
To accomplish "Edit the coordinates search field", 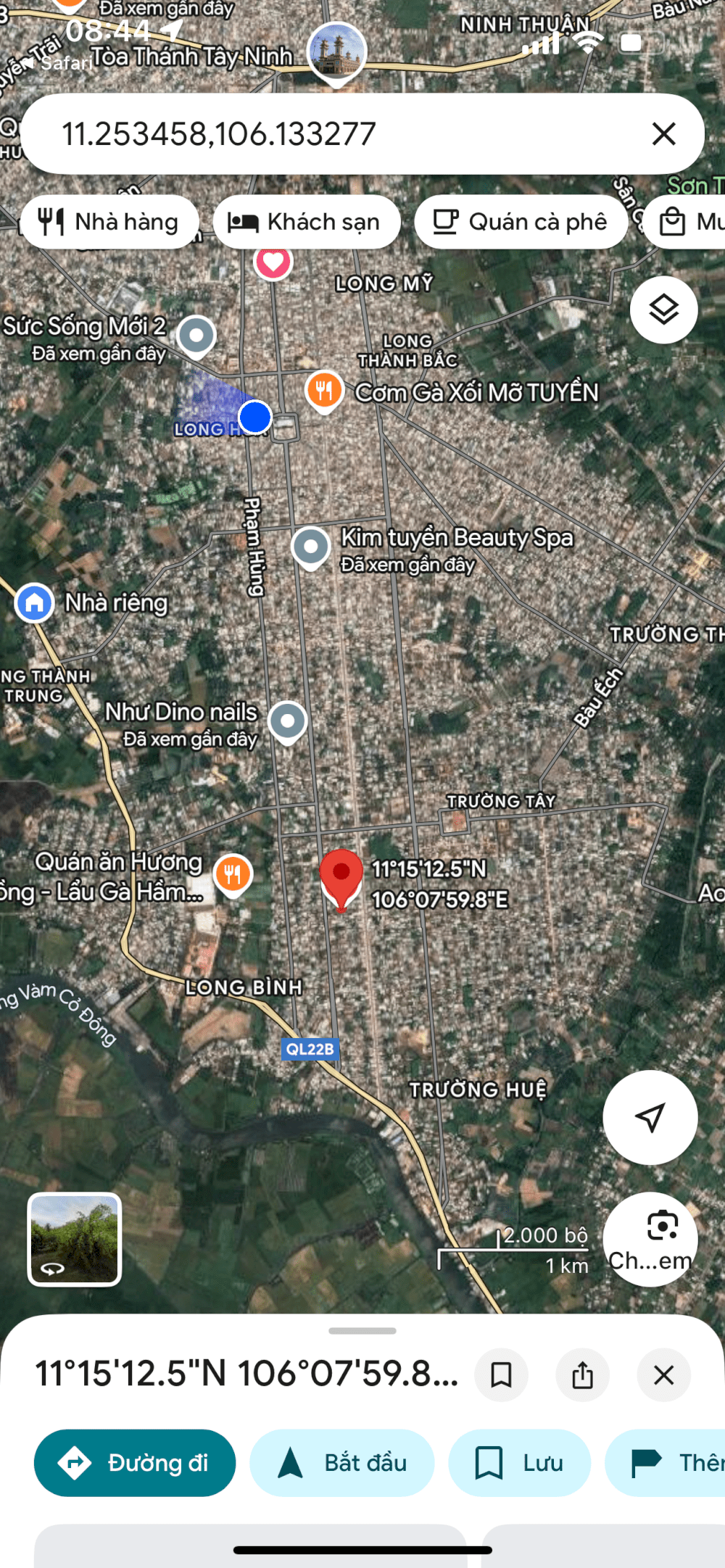I will pyautogui.click(x=326, y=134).
